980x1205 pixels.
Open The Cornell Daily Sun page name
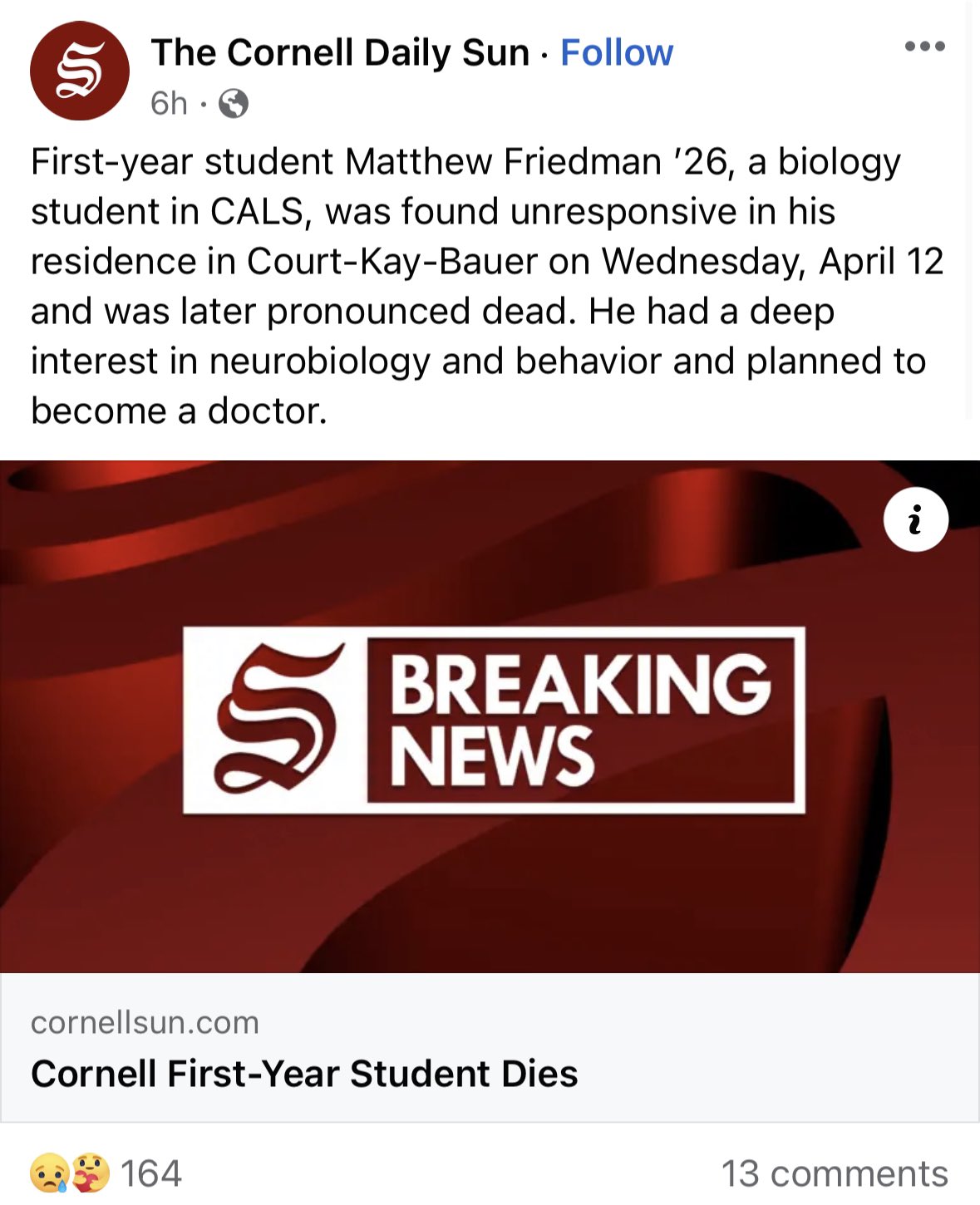point(340,53)
